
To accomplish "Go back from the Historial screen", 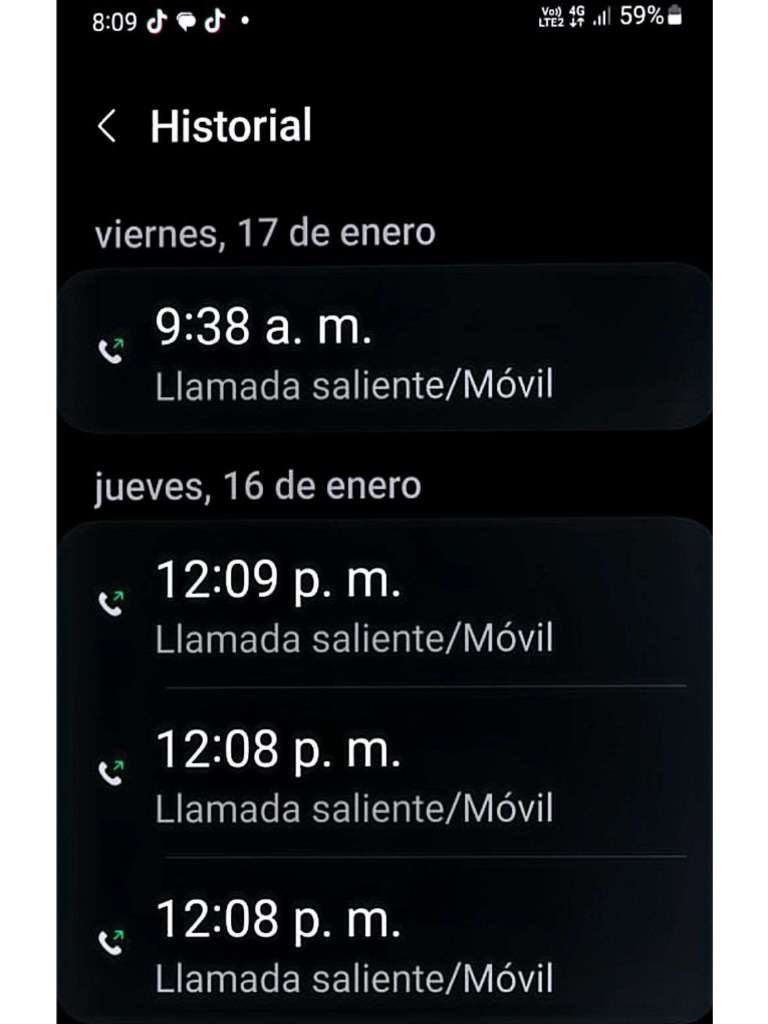I will [x=107, y=127].
